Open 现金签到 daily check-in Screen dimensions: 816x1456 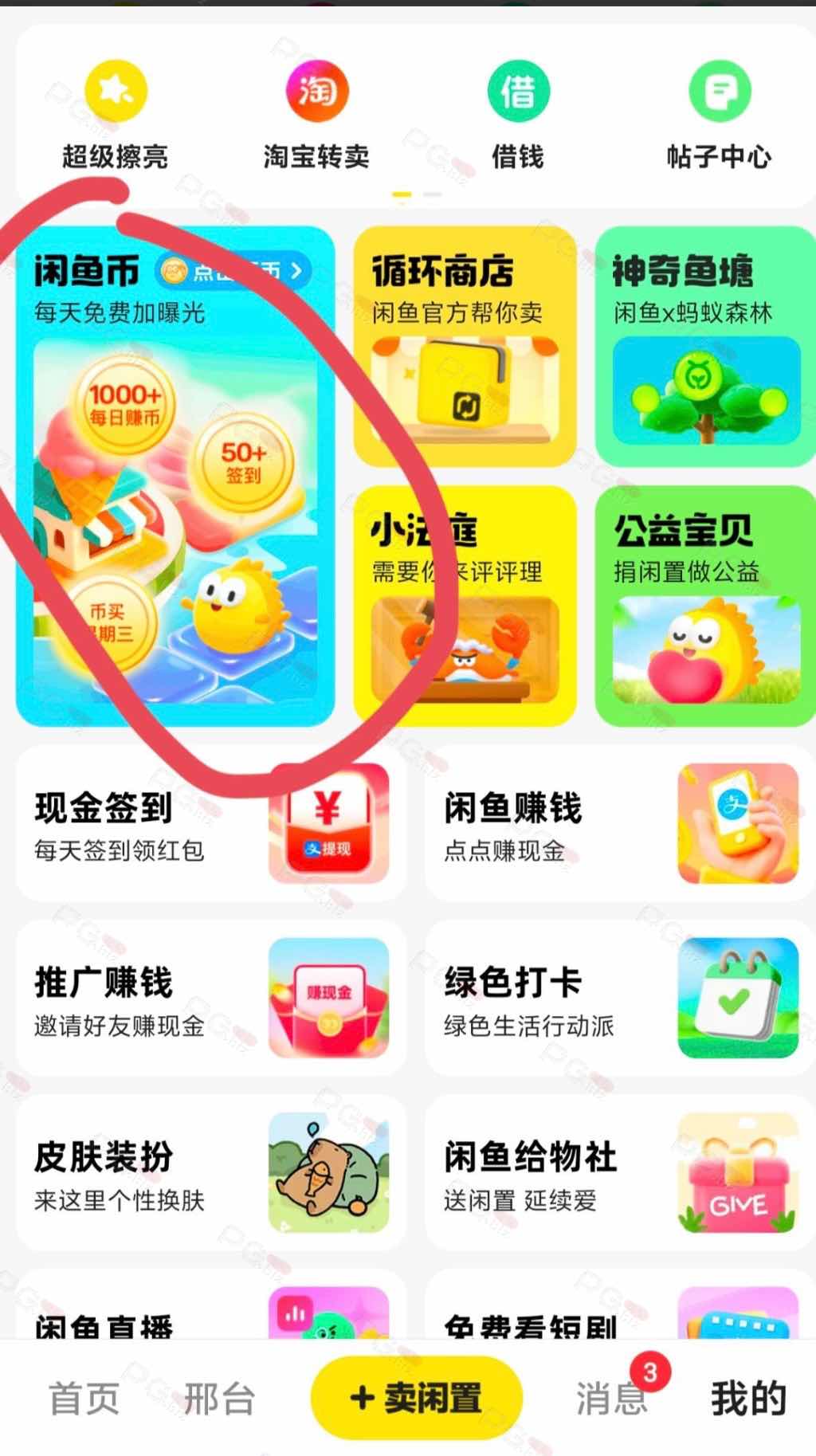[x=210, y=824]
